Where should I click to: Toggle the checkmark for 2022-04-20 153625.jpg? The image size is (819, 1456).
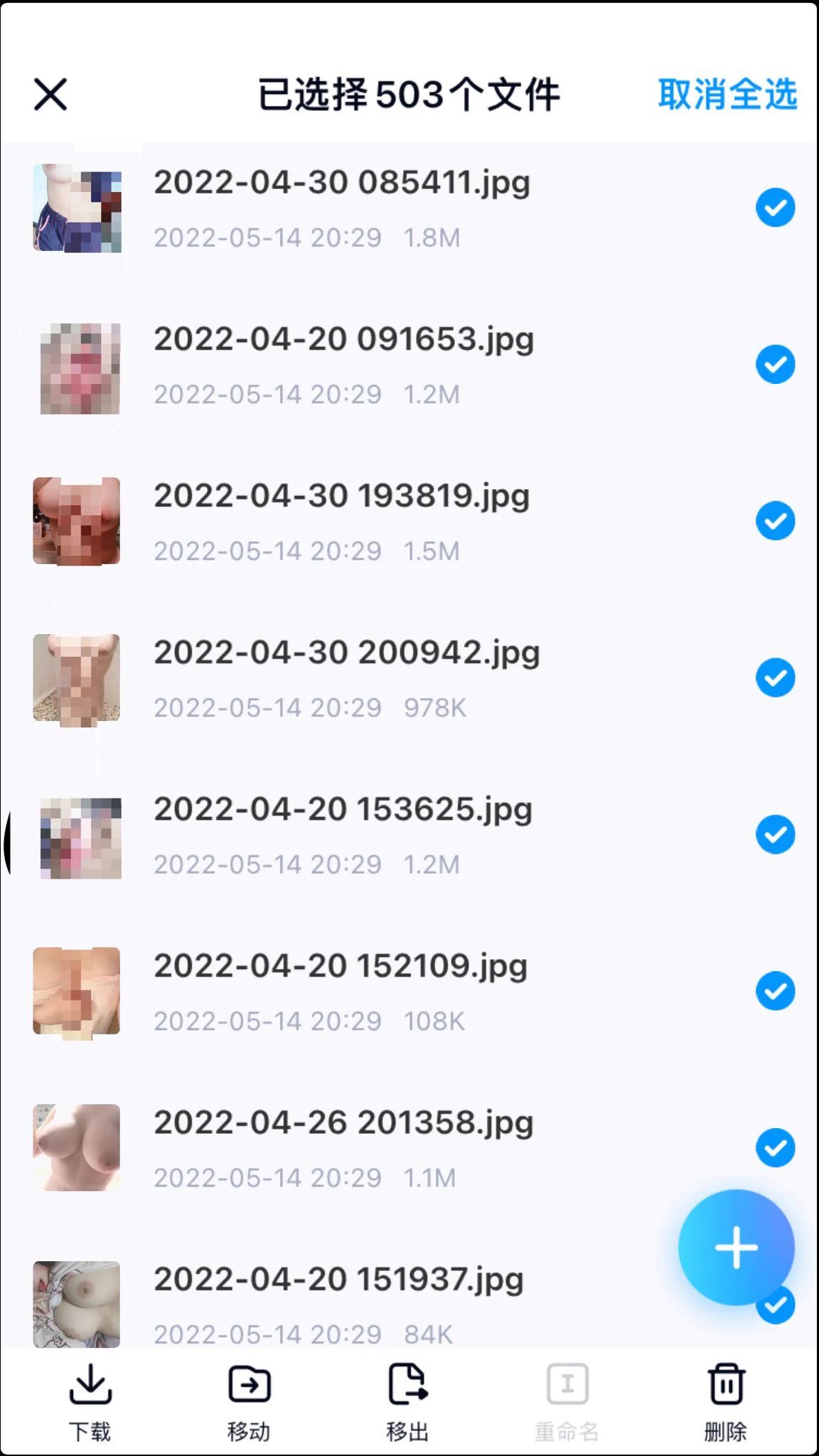775,835
